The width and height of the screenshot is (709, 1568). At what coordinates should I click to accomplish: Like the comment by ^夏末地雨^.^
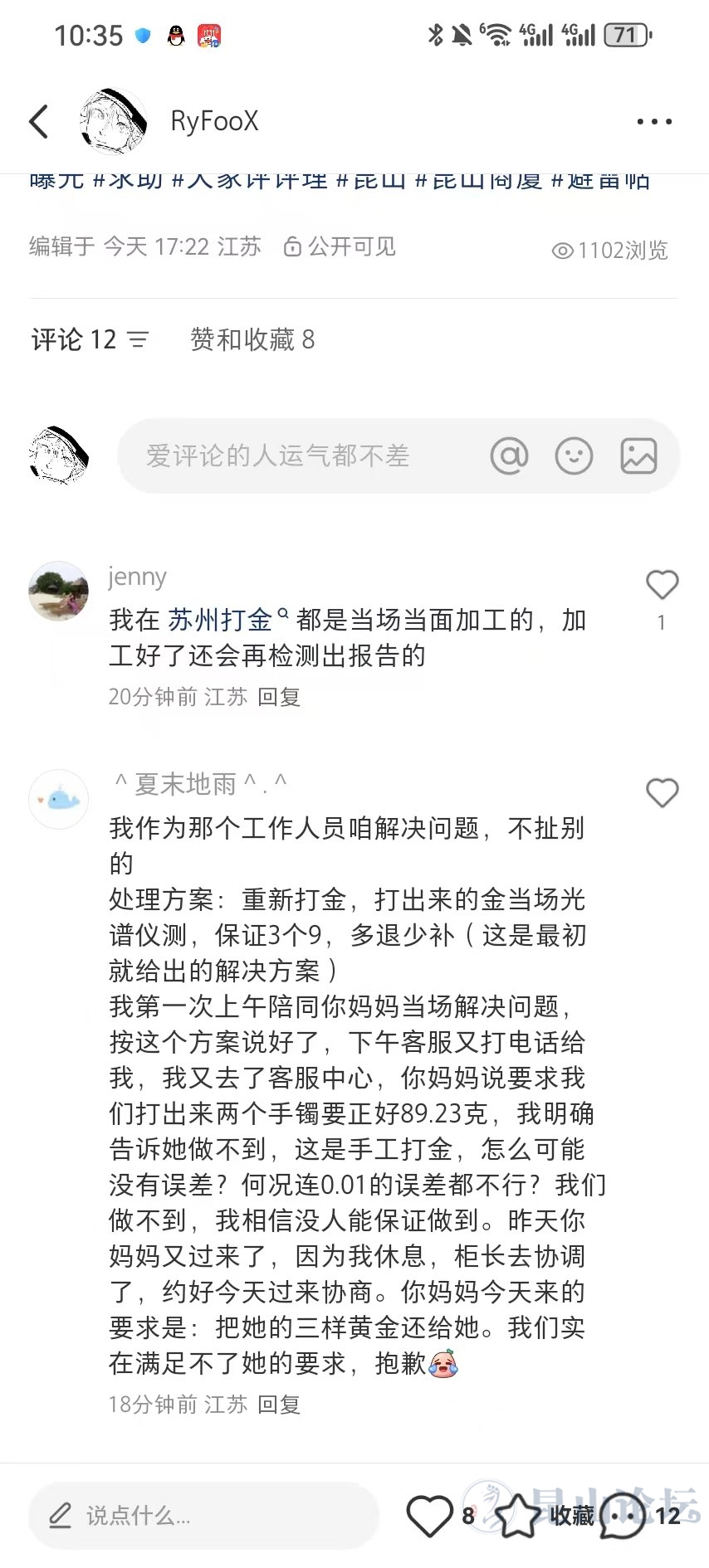[x=662, y=793]
